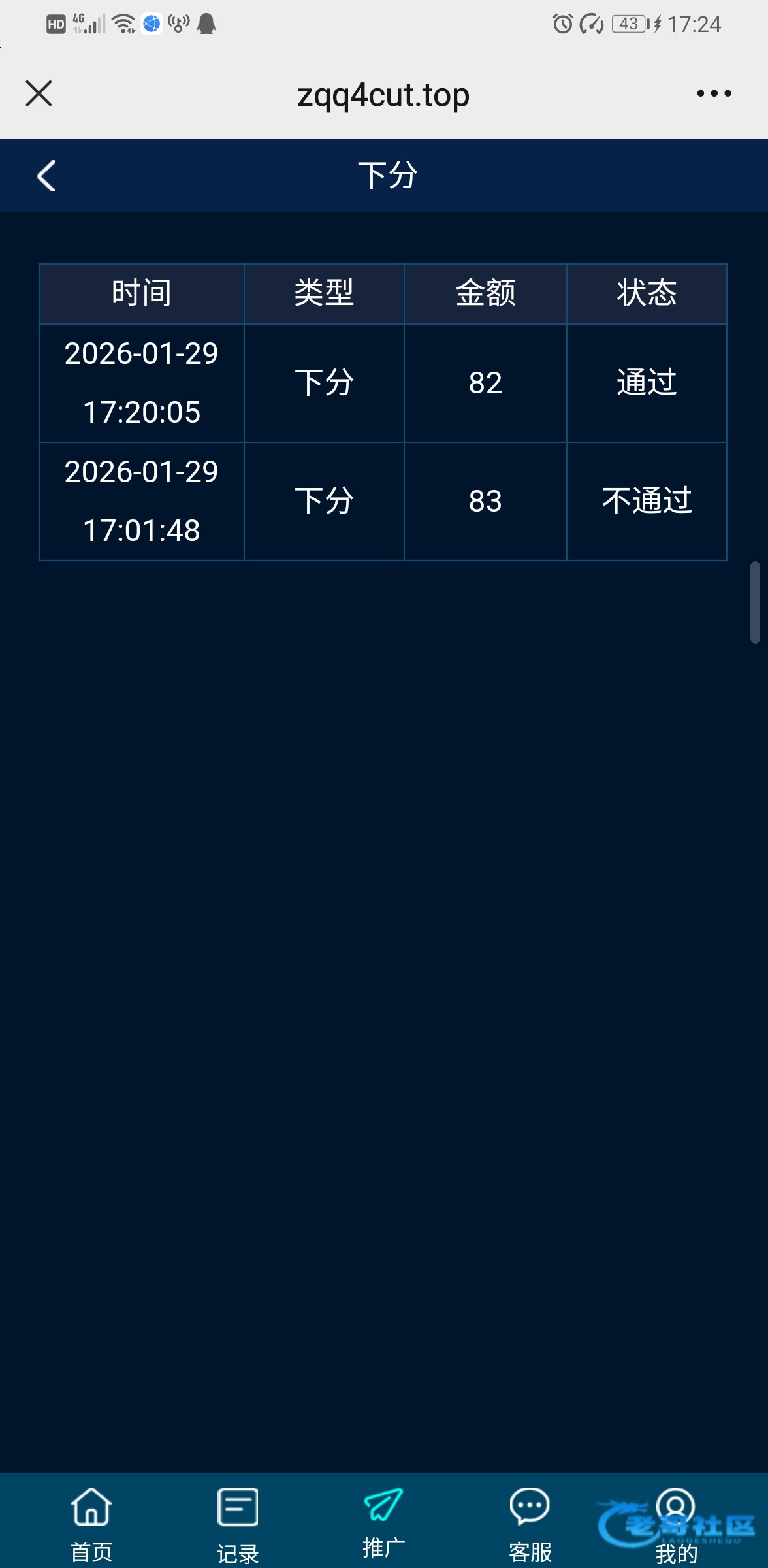Open the three-dot overflow menu
This screenshot has height=1568, width=768.
(713, 93)
